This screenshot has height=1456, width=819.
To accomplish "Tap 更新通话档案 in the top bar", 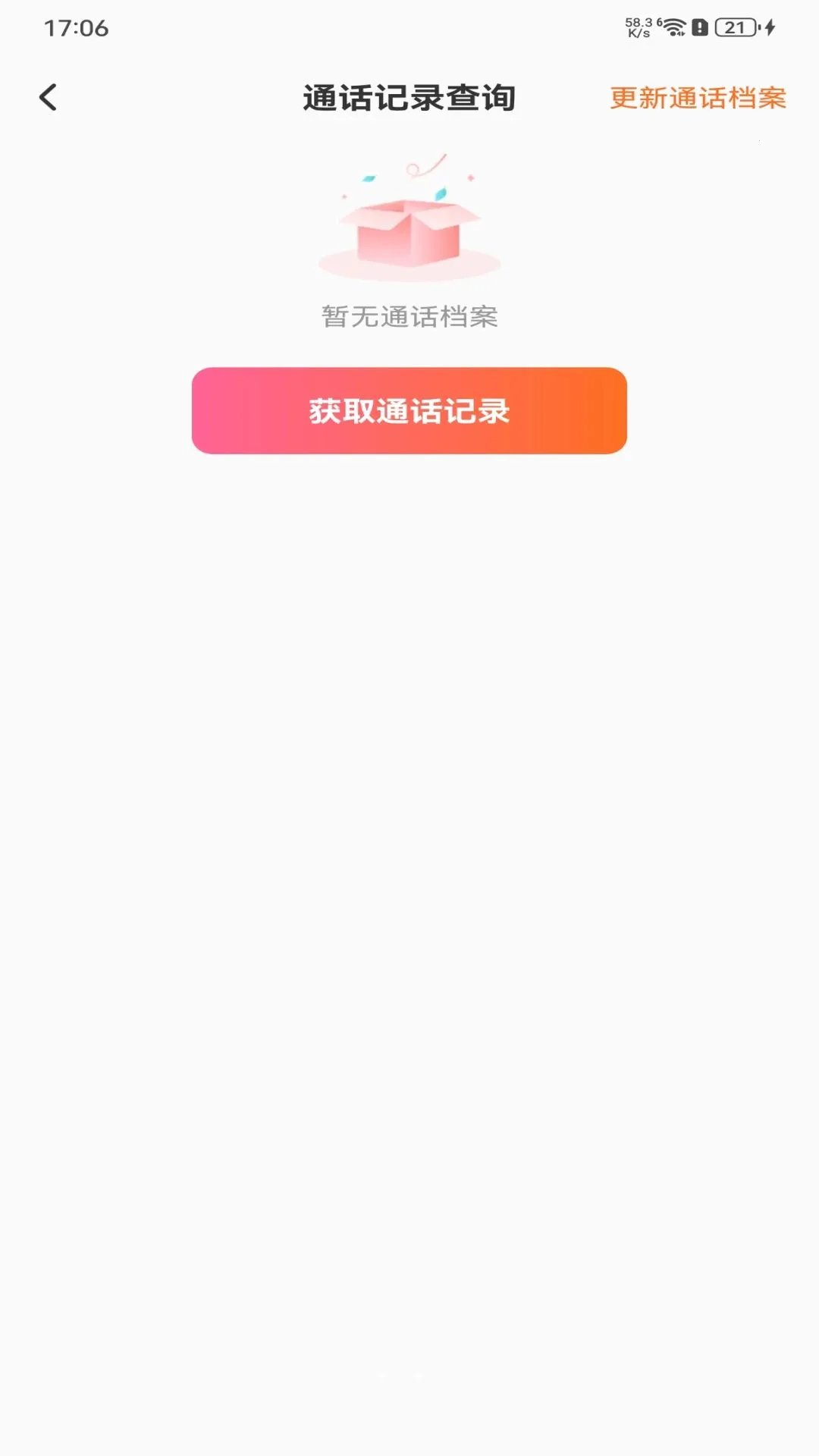I will coord(698,98).
